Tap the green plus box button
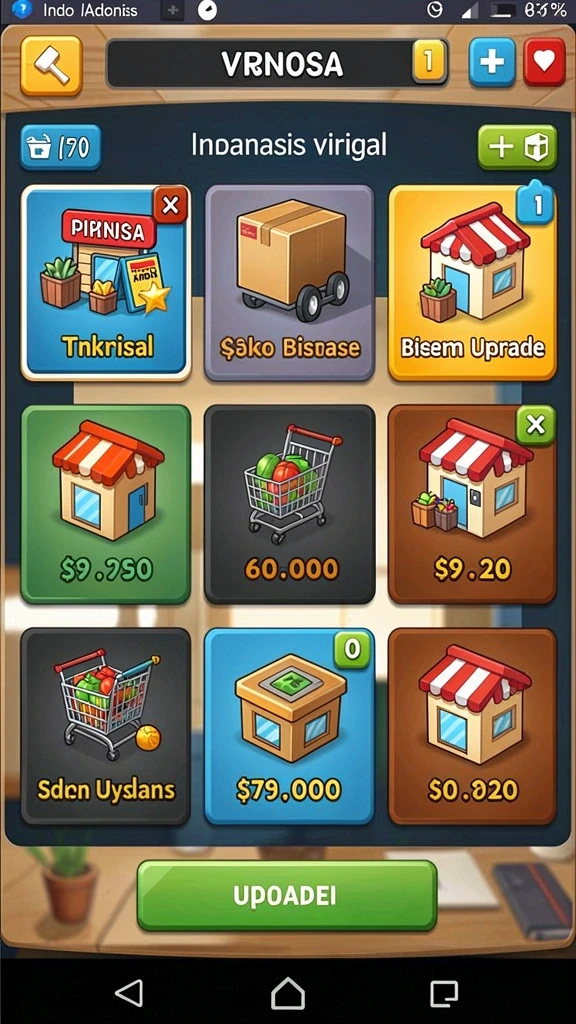This screenshot has height=1024, width=576. pyautogui.click(x=517, y=147)
